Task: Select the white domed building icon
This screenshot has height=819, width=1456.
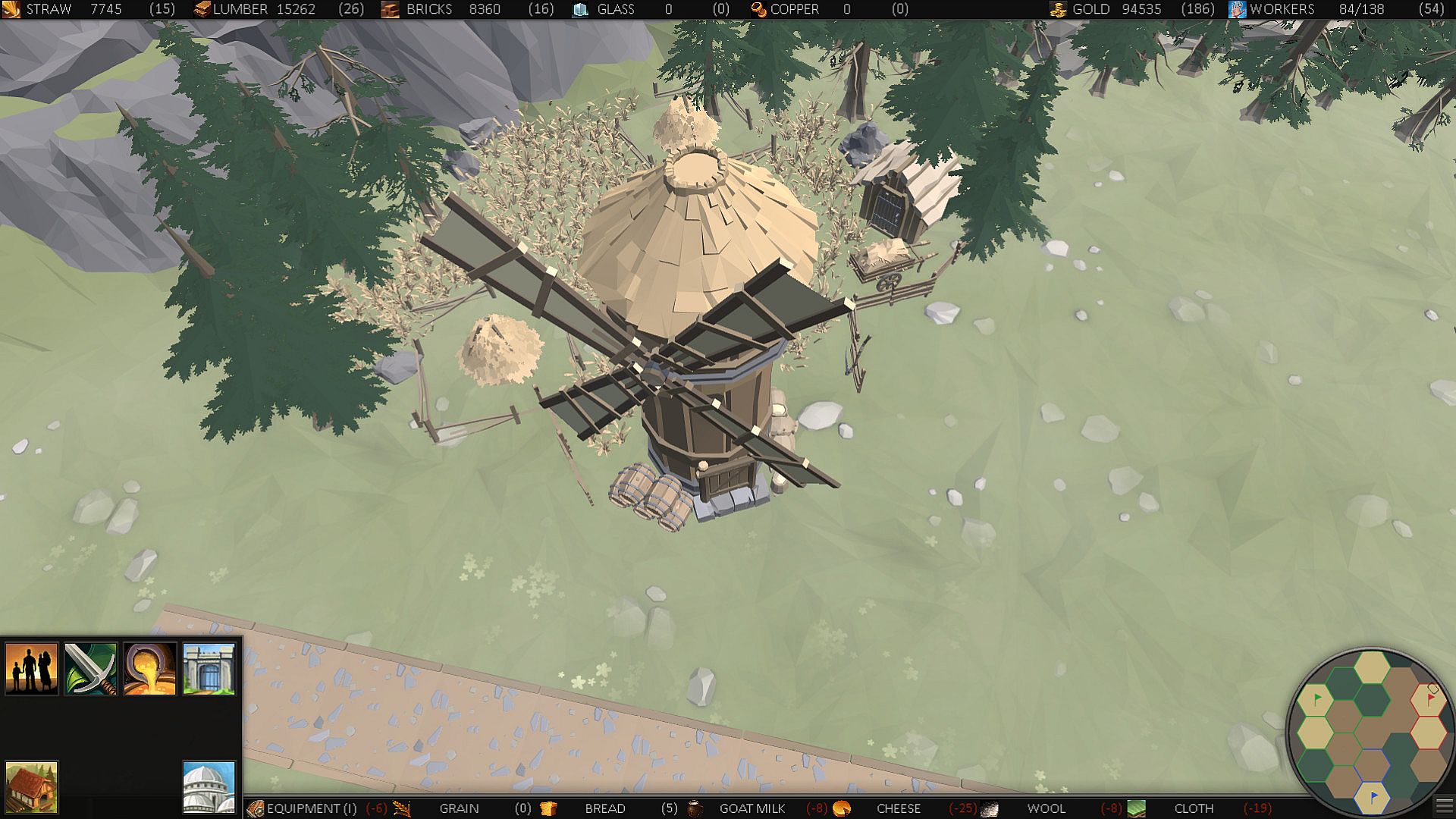Action: coord(209,787)
